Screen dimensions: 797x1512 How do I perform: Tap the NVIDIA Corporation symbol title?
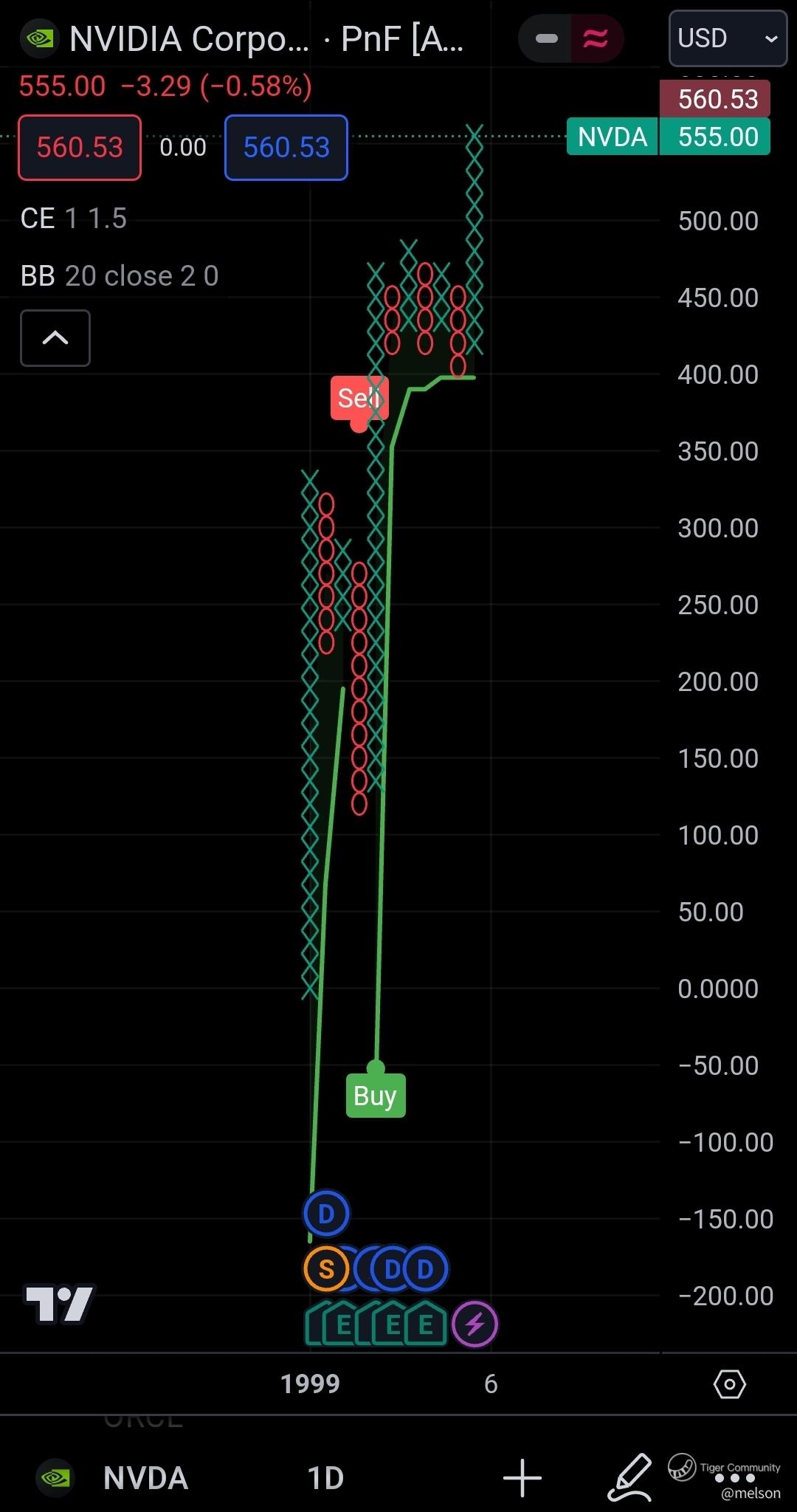189,39
